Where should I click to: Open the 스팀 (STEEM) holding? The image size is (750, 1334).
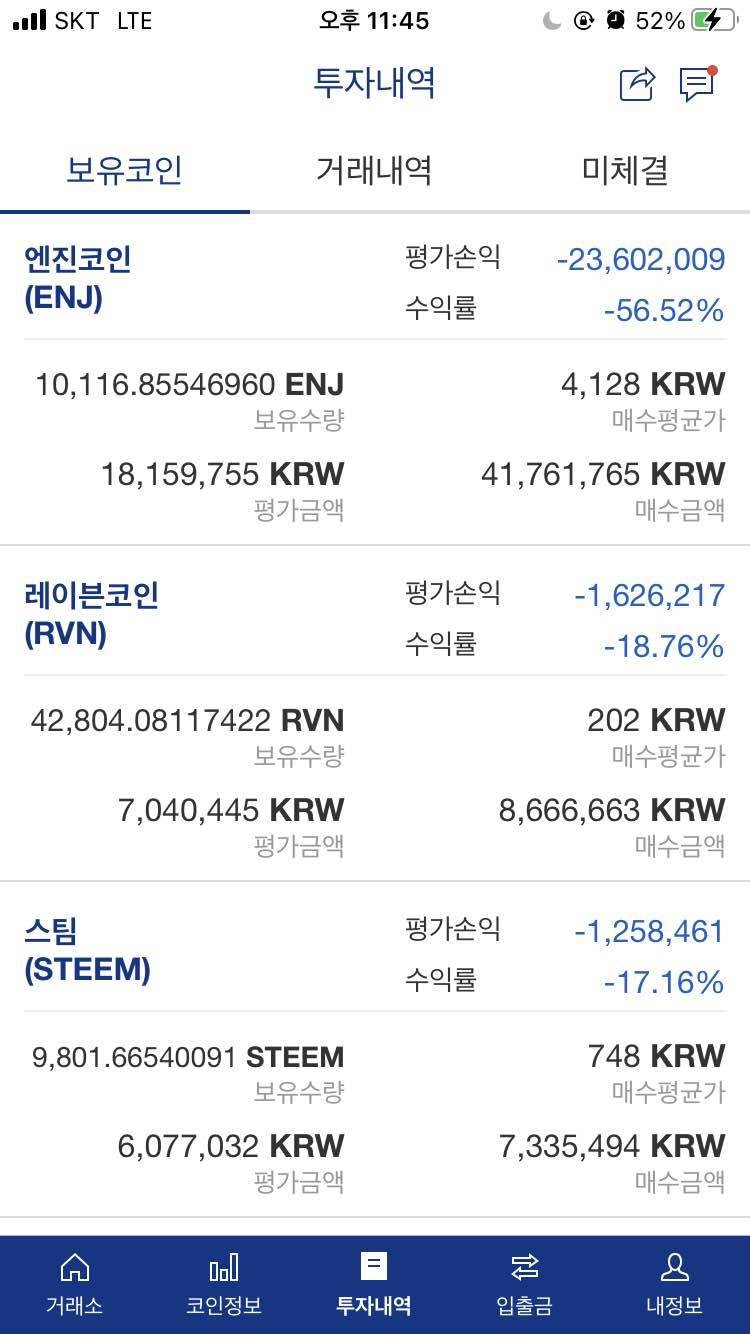click(87, 949)
